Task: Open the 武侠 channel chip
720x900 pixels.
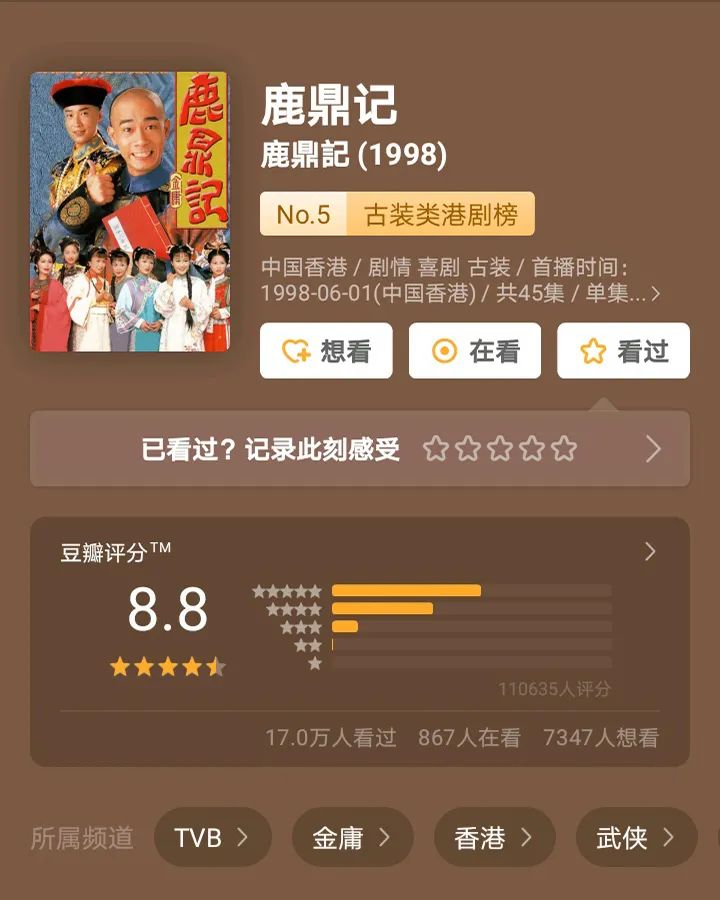Action: 636,837
